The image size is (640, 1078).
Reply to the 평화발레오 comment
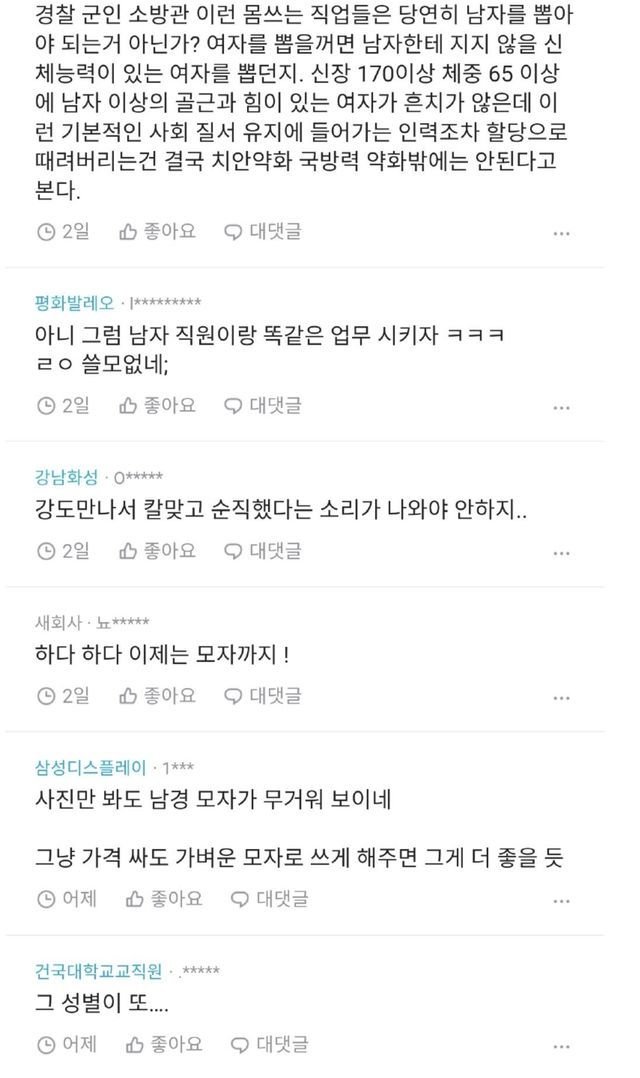(x=263, y=406)
